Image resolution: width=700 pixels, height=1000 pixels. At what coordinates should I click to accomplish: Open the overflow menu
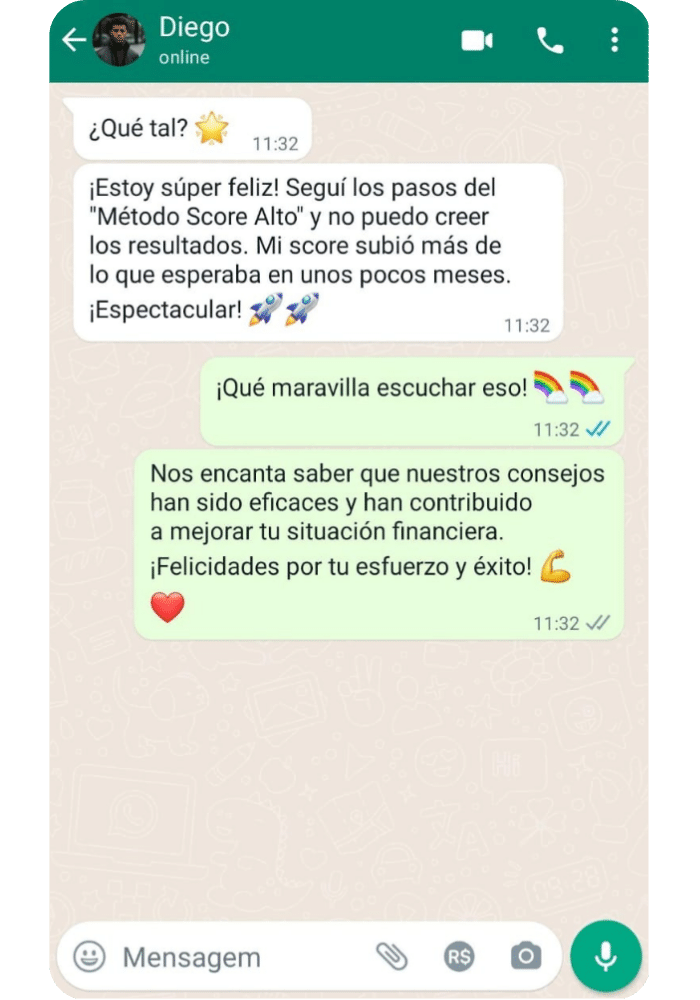point(614,40)
